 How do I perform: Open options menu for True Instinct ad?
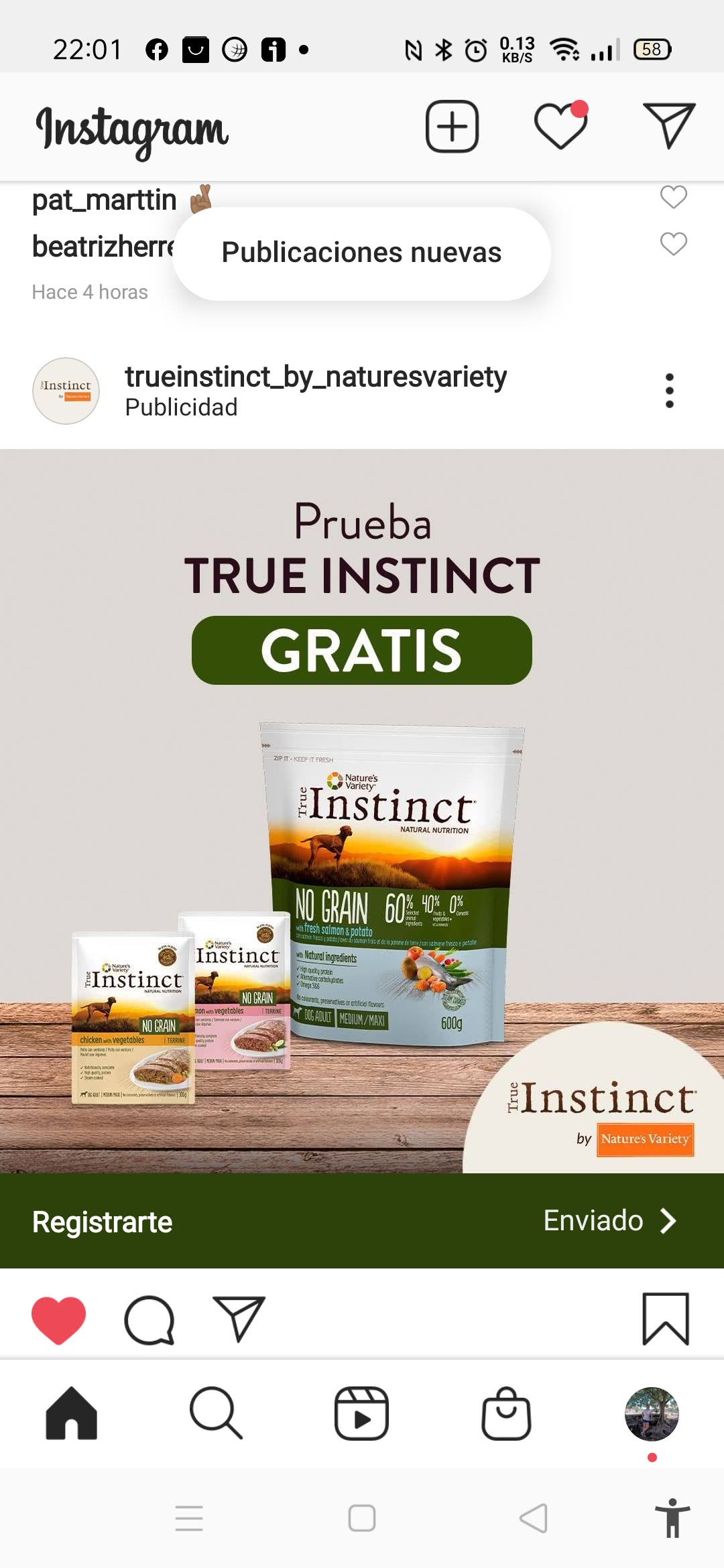(669, 391)
